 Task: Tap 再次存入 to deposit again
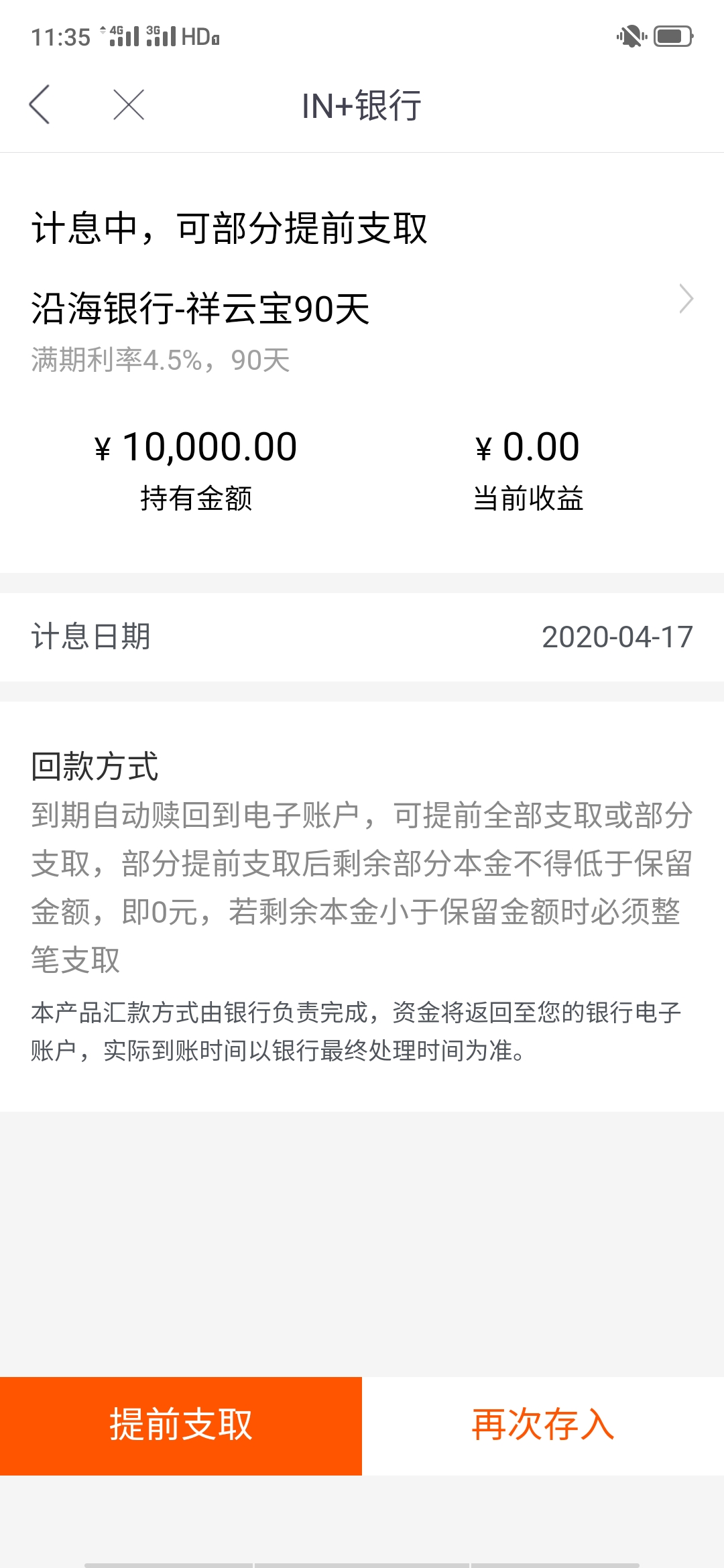(543, 1426)
